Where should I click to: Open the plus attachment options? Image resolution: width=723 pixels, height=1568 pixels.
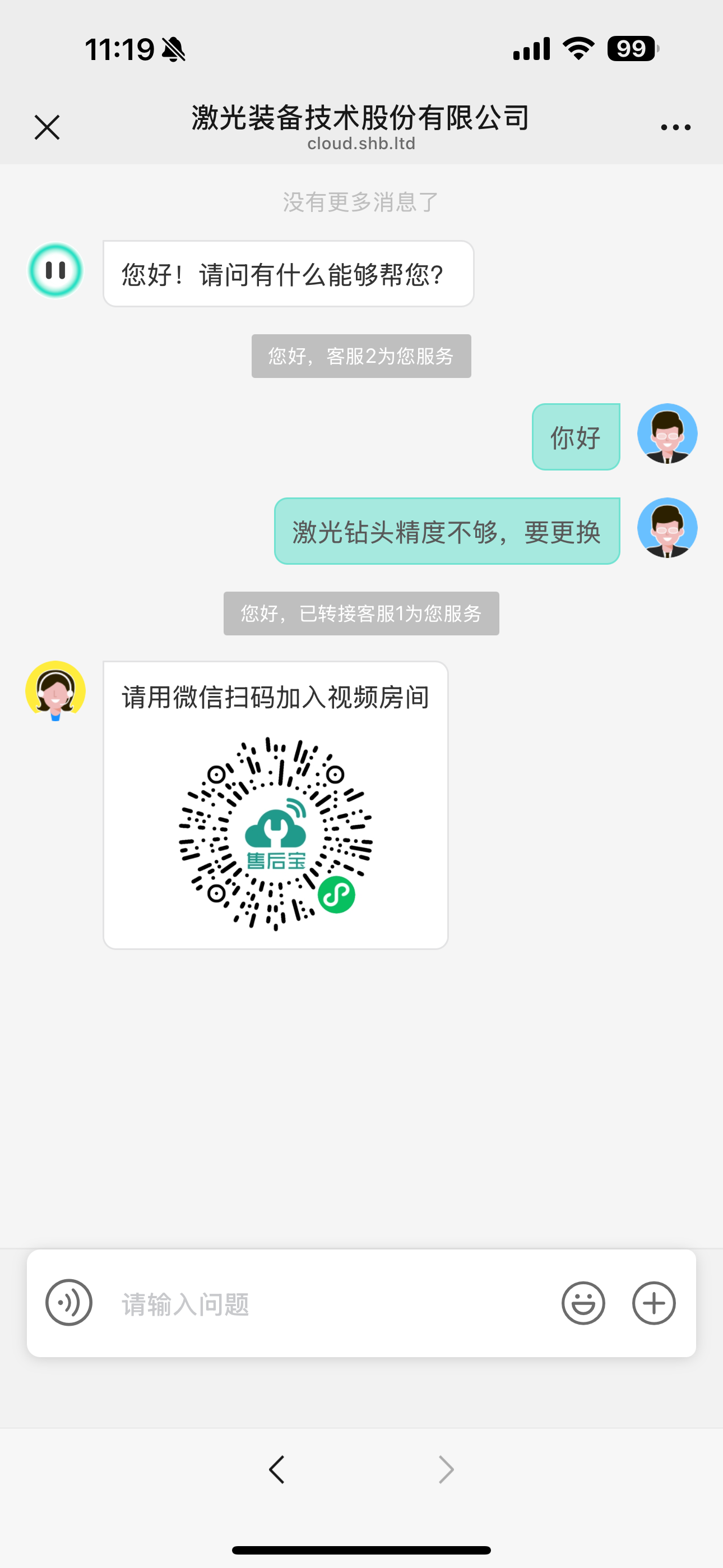(654, 1303)
